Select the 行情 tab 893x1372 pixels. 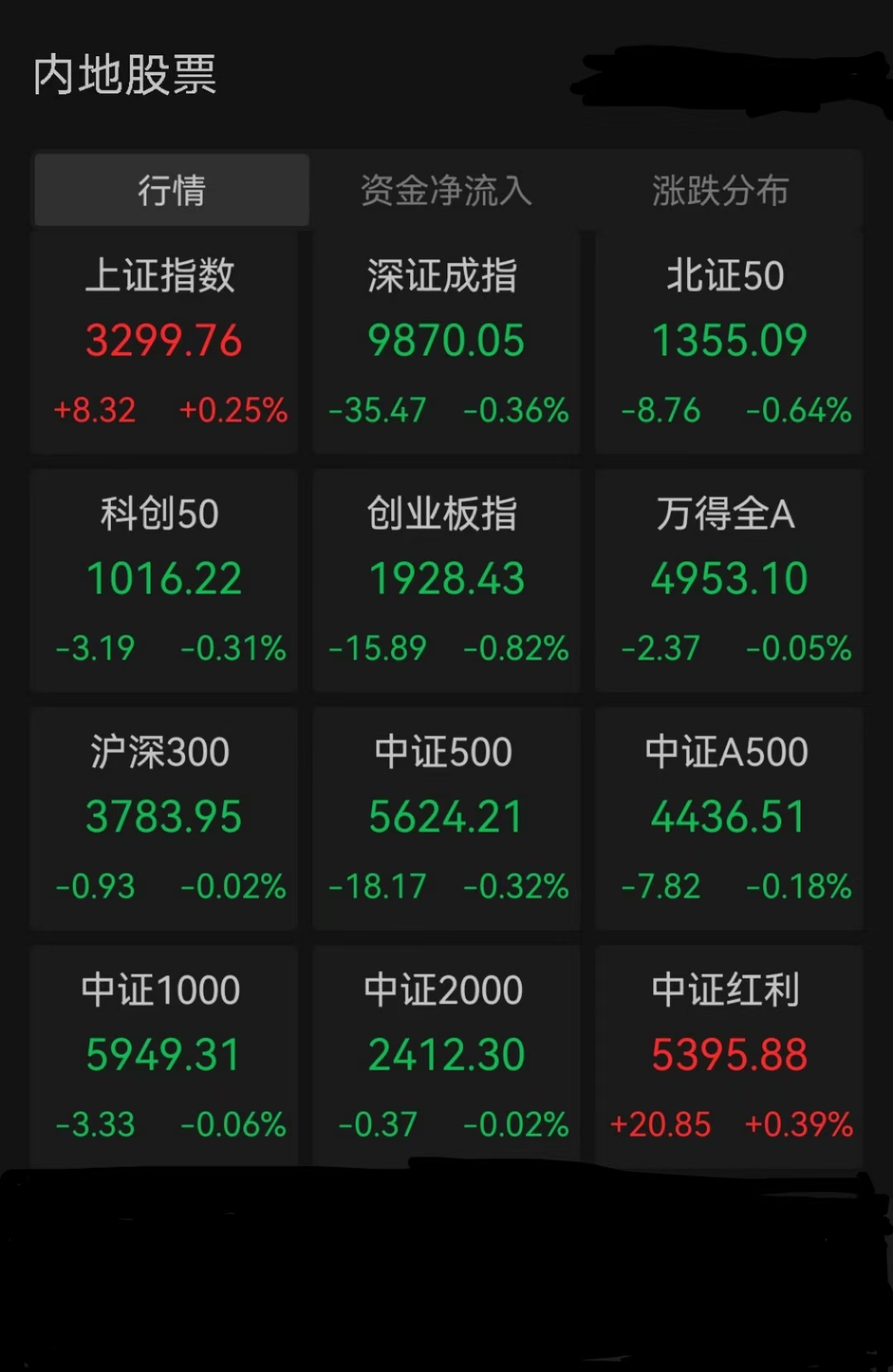[171, 188]
